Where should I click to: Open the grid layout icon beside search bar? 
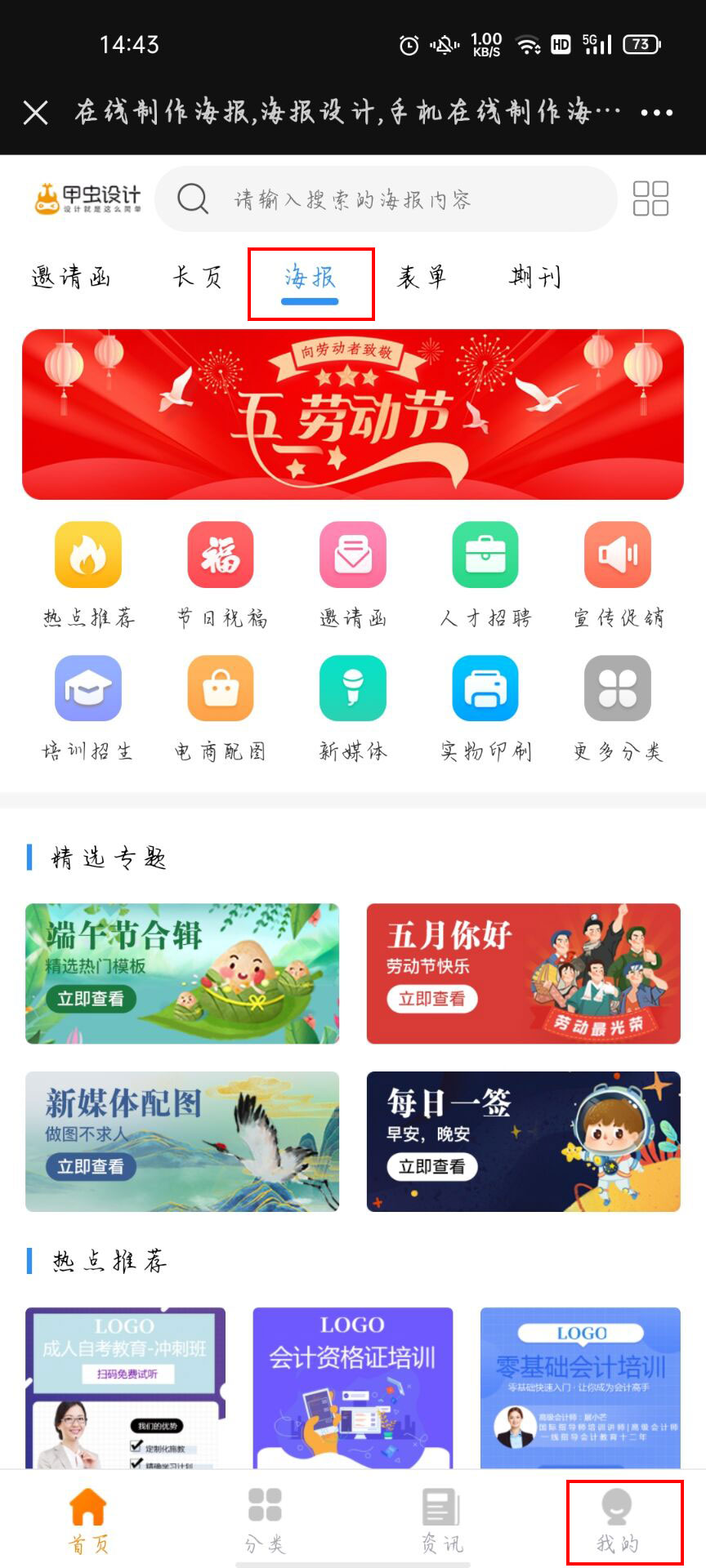(650, 198)
